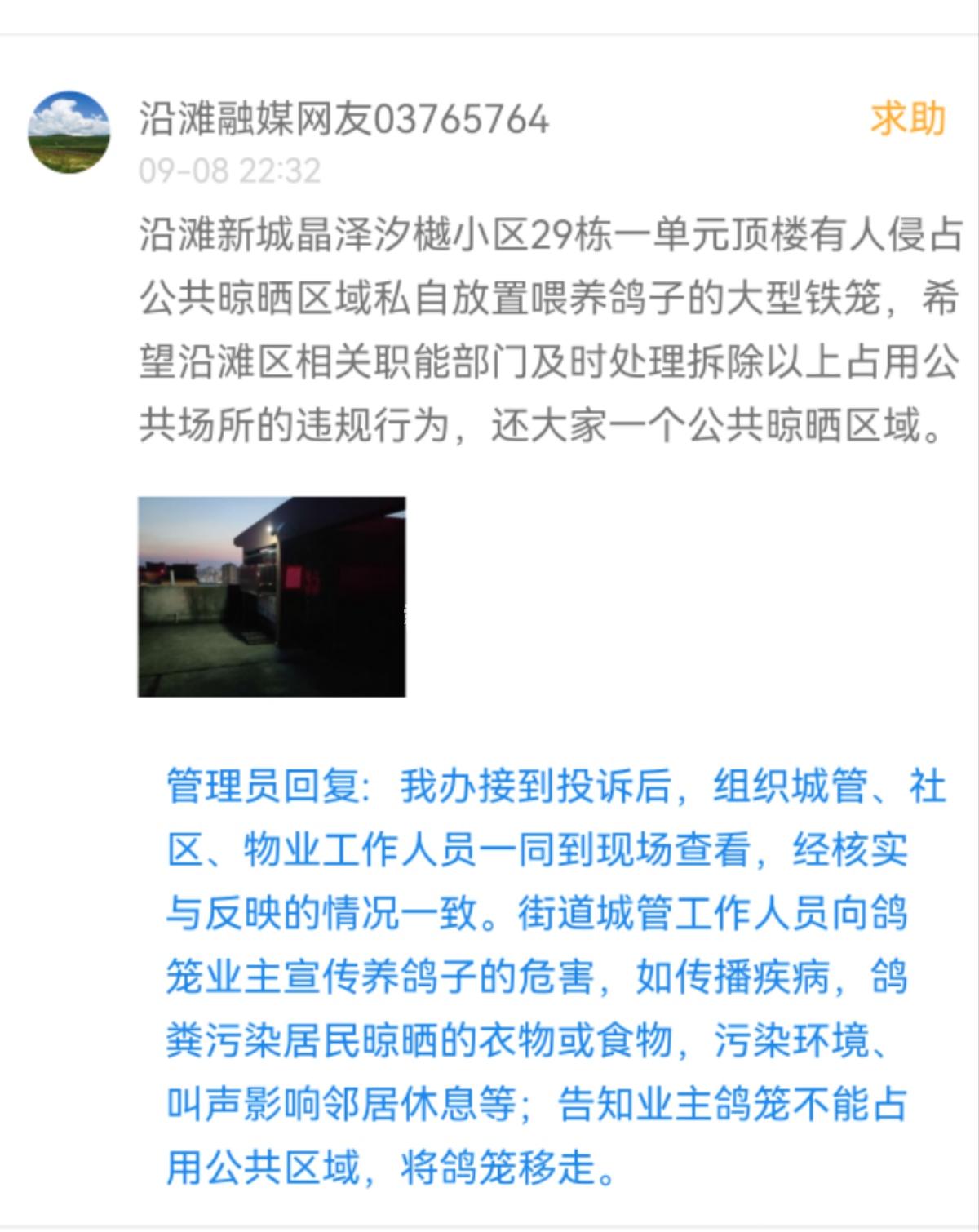The image size is (979, 1232).
Task: Open the poster's profile avatar
Action: tap(69, 131)
